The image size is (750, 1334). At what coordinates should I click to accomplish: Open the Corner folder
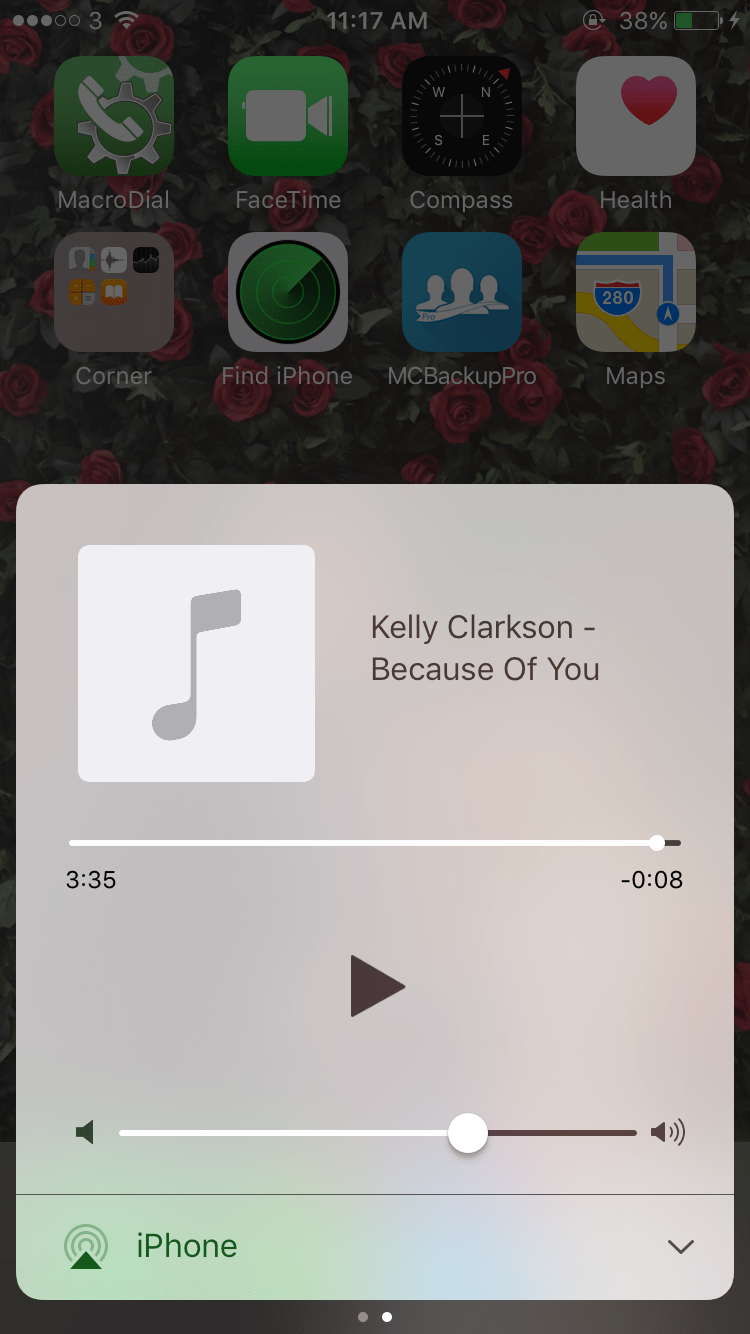point(114,292)
